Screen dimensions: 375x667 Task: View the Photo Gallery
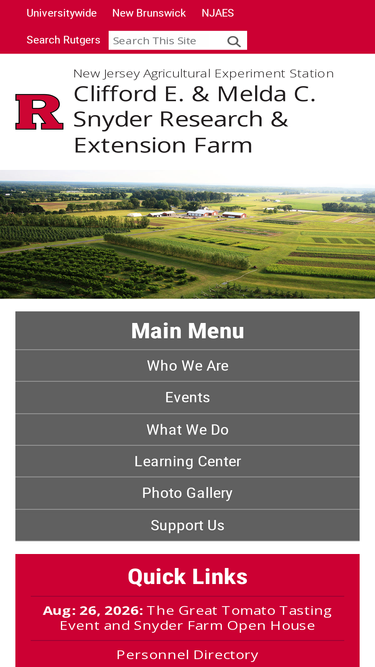[x=188, y=493]
